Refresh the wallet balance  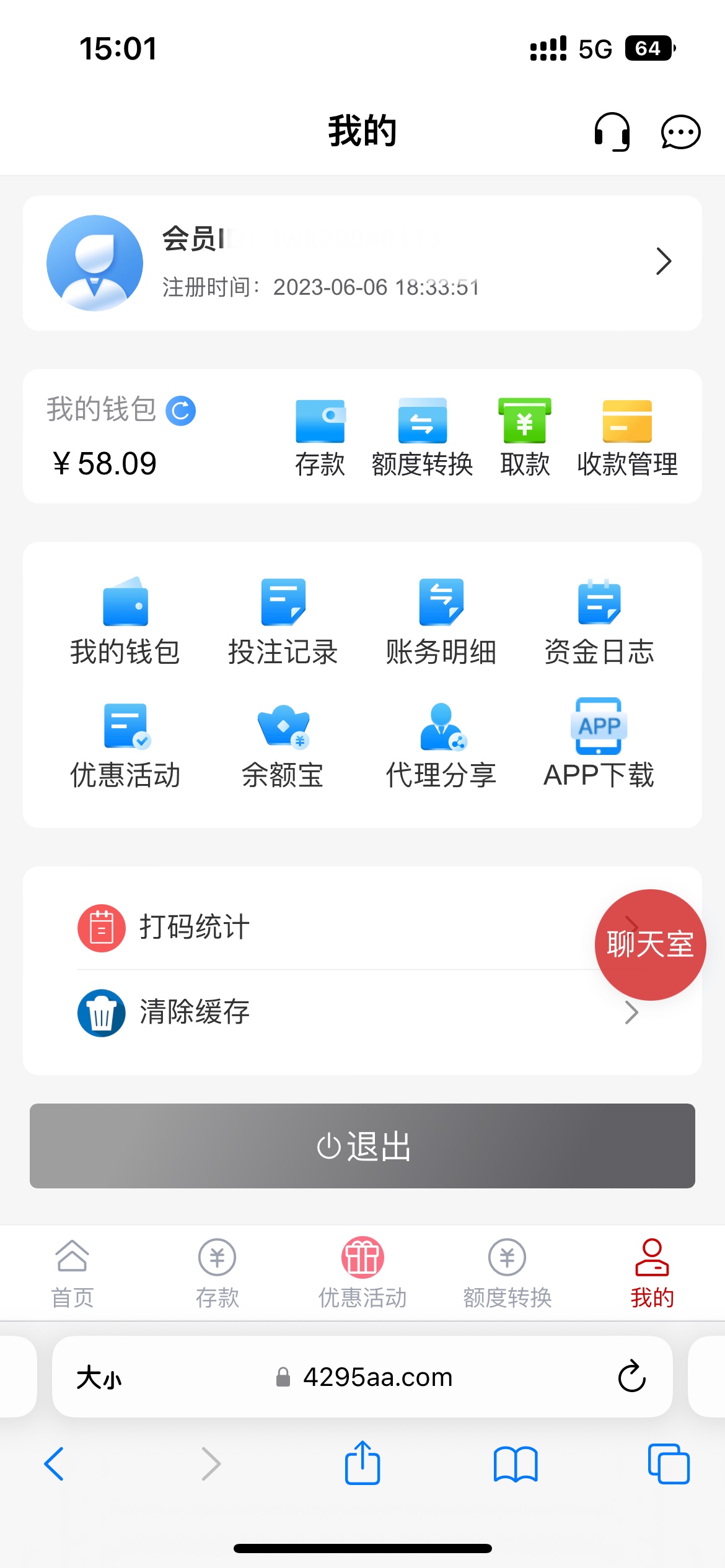[x=181, y=411]
